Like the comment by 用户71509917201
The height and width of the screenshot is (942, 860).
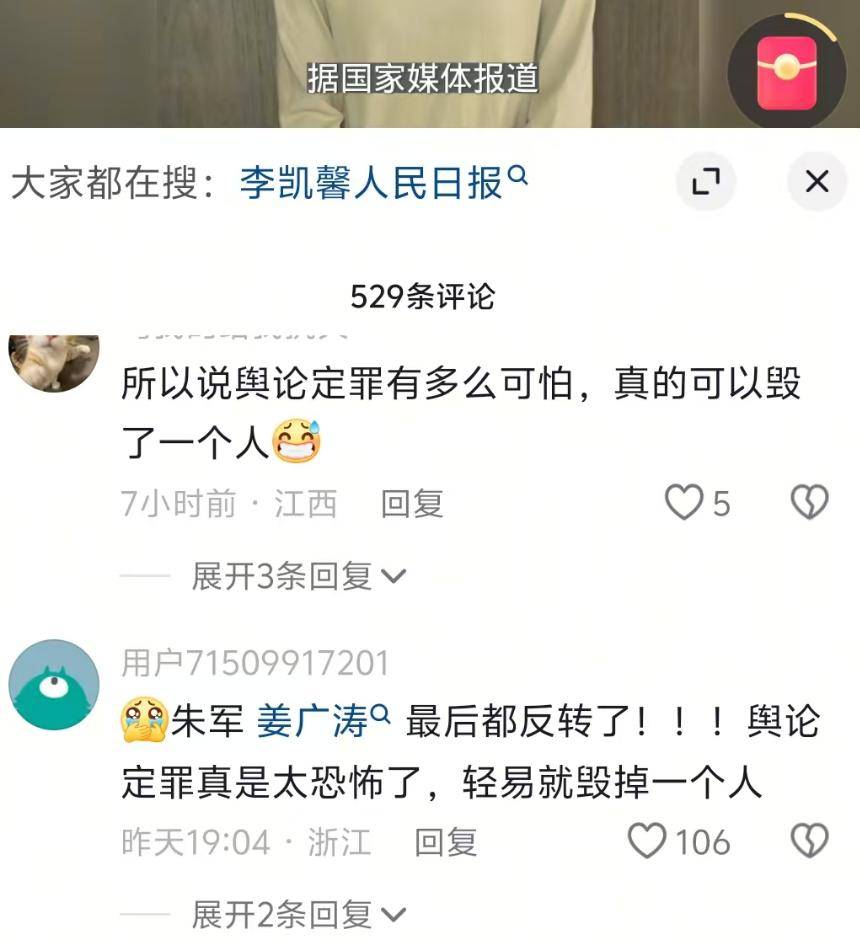[x=647, y=841]
